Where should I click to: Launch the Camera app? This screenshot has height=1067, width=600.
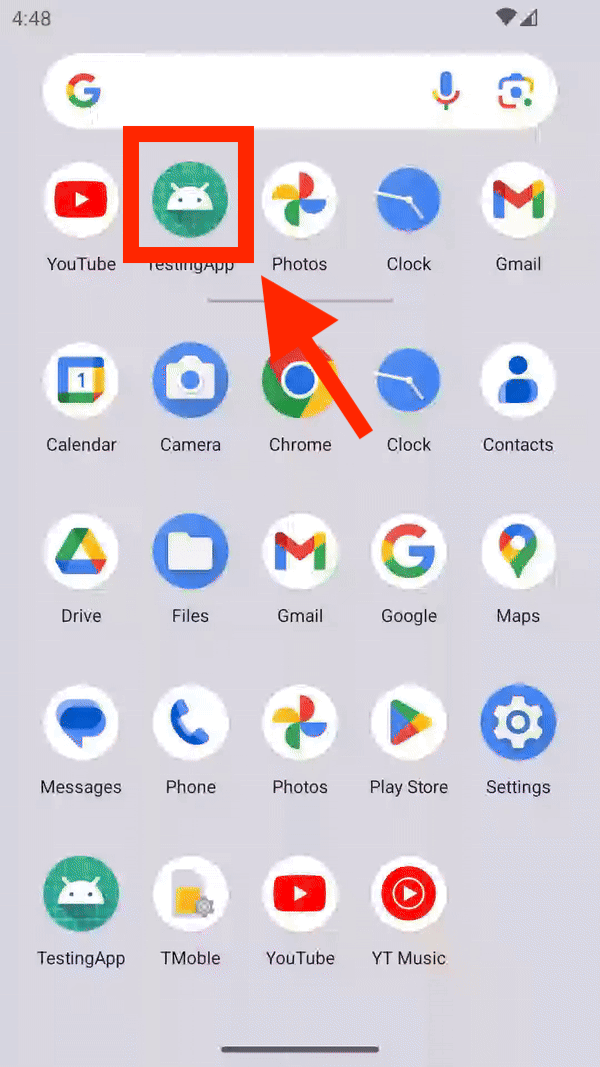(190, 381)
